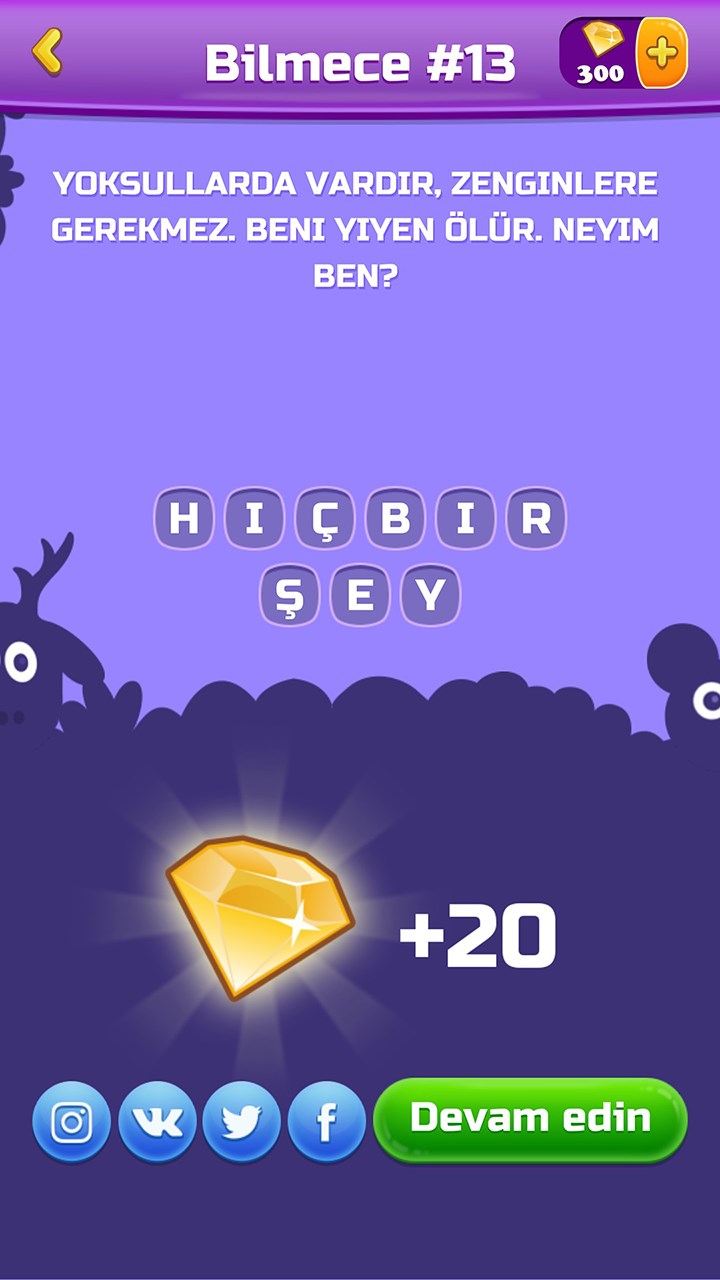Go back with the yellow arrow
This screenshot has width=720, height=1280.
pyautogui.click(x=47, y=52)
